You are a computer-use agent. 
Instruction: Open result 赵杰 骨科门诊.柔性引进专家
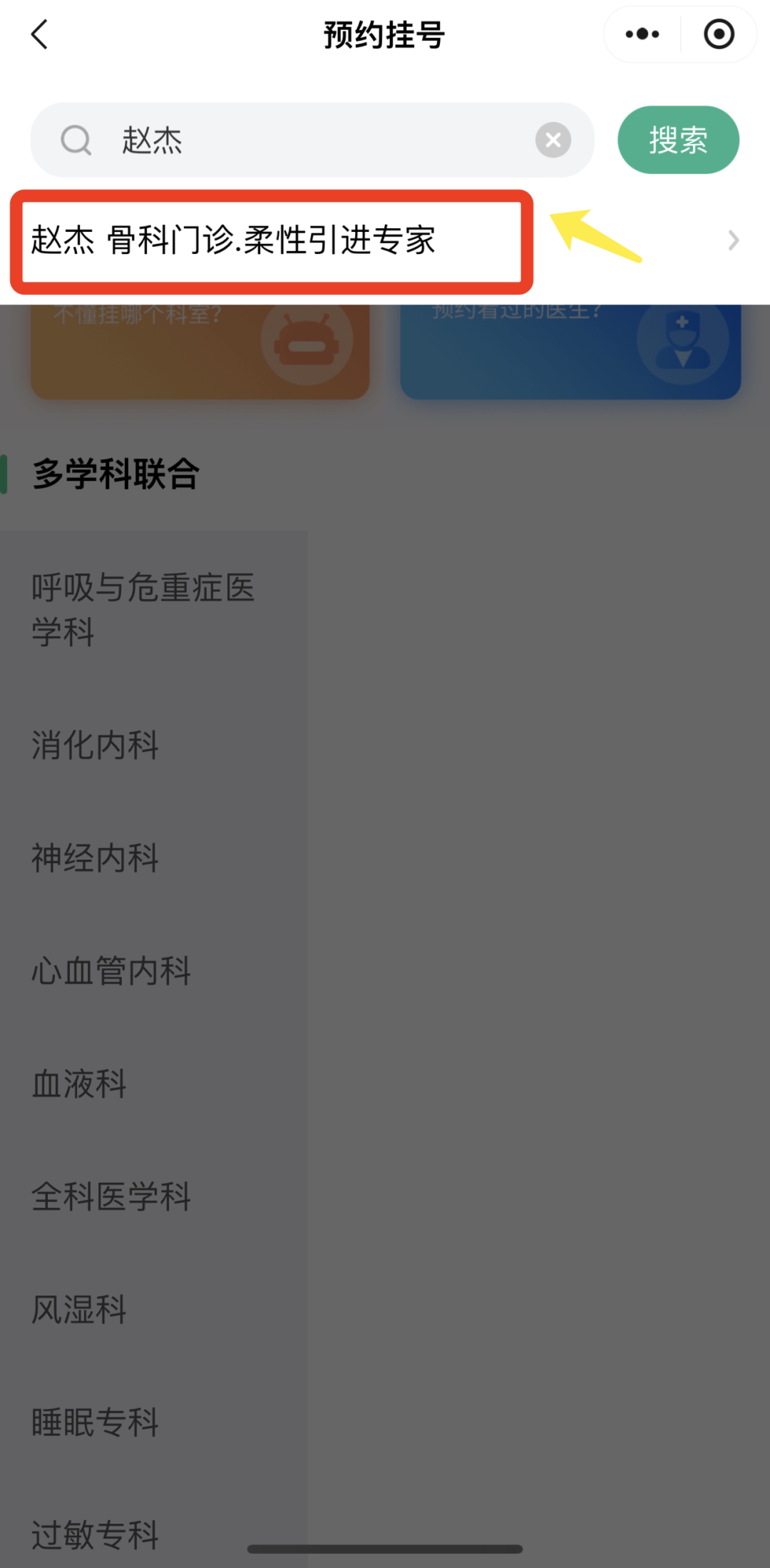[271, 240]
